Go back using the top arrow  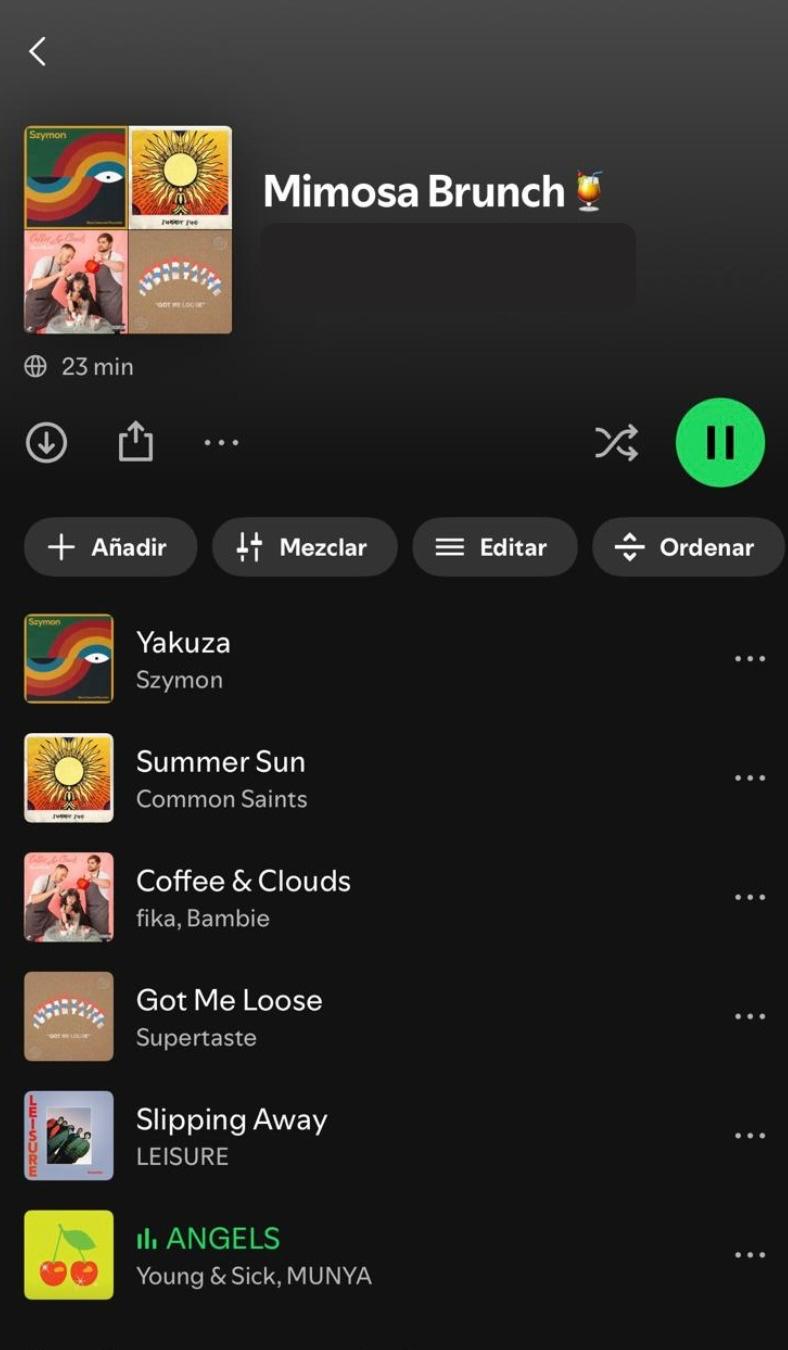point(38,52)
